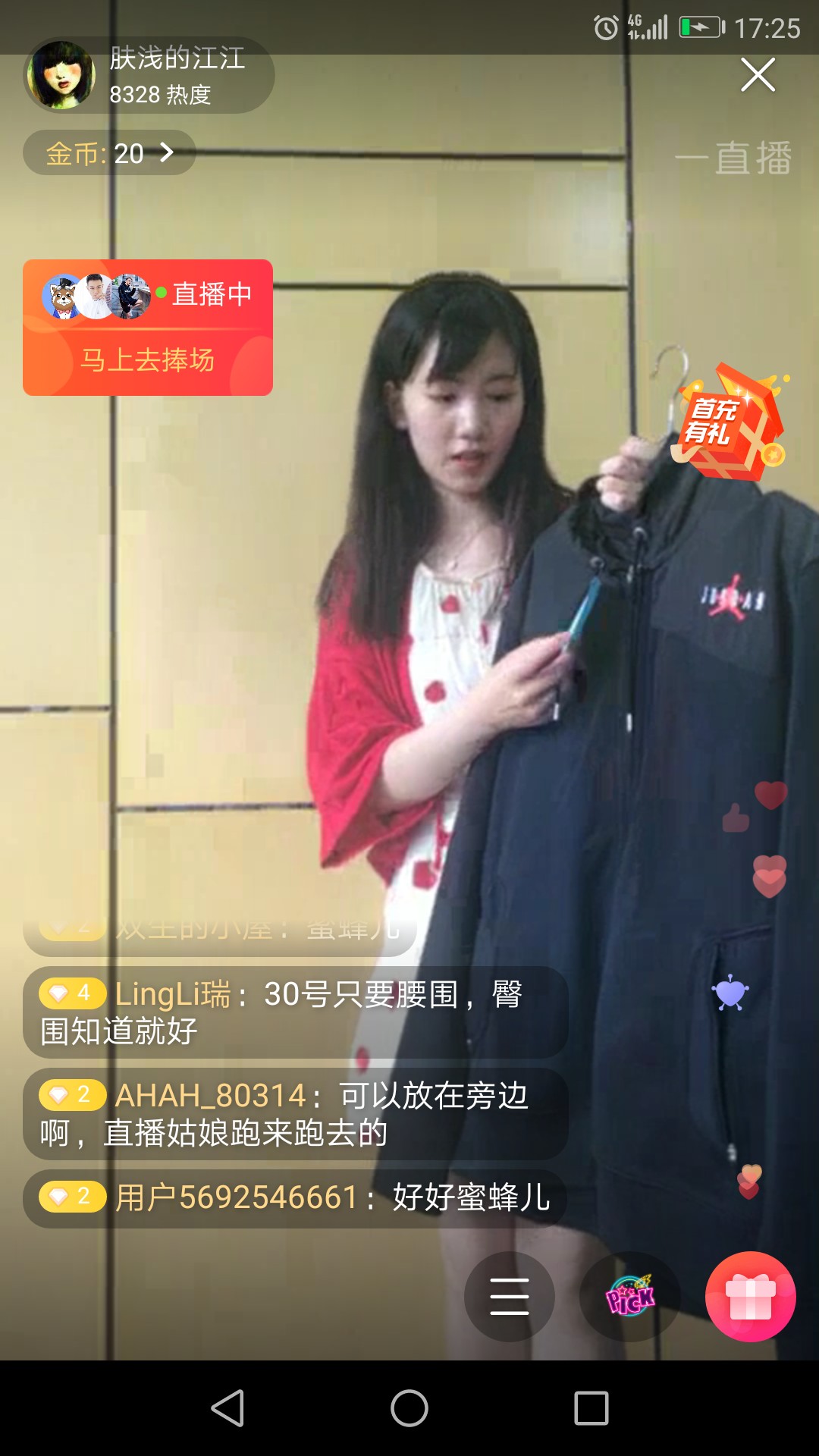Go back with the system back button
This screenshot has height=1456, width=819.
pos(227,1408)
